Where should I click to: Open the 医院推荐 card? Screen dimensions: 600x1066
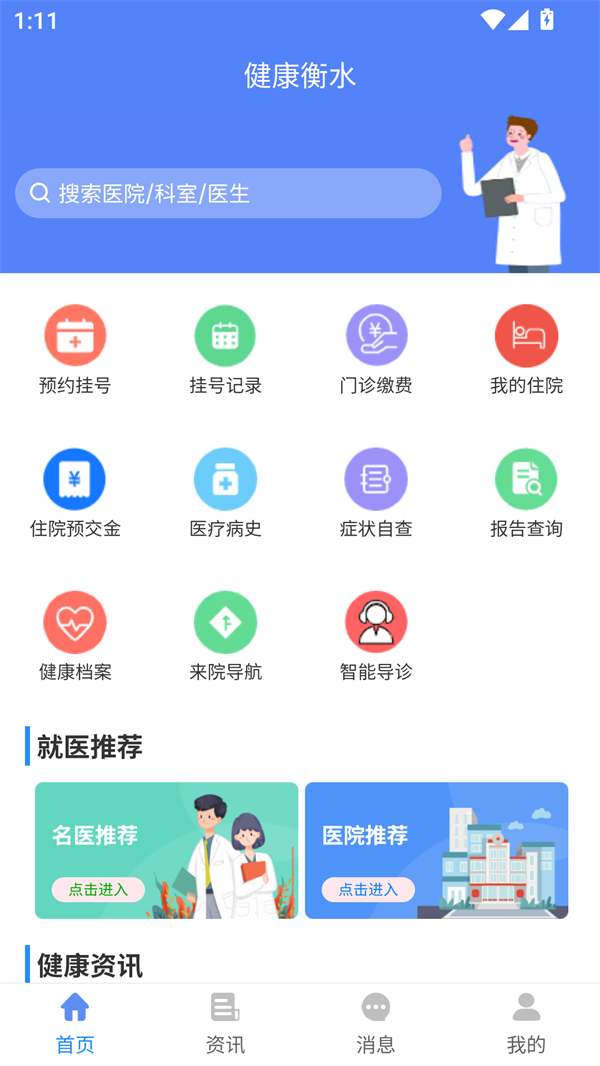point(436,850)
